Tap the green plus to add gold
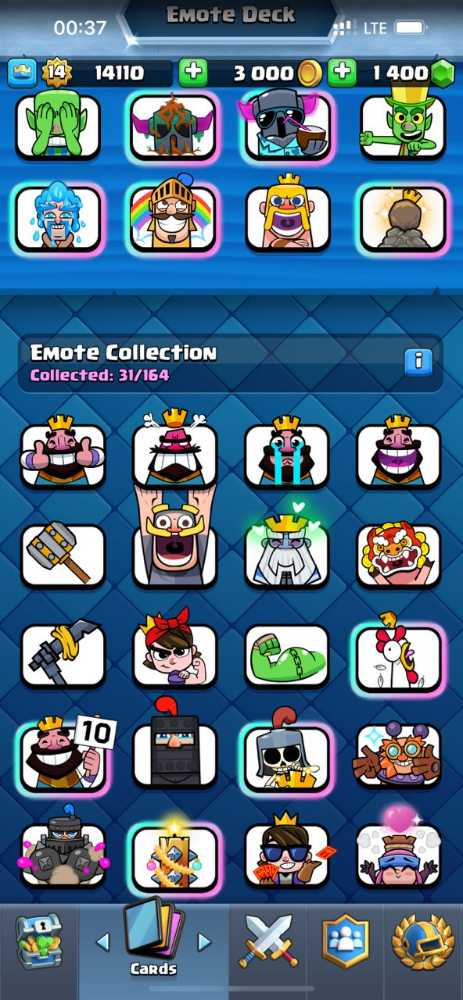Screen dimensions: 463x1000 click(193, 72)
